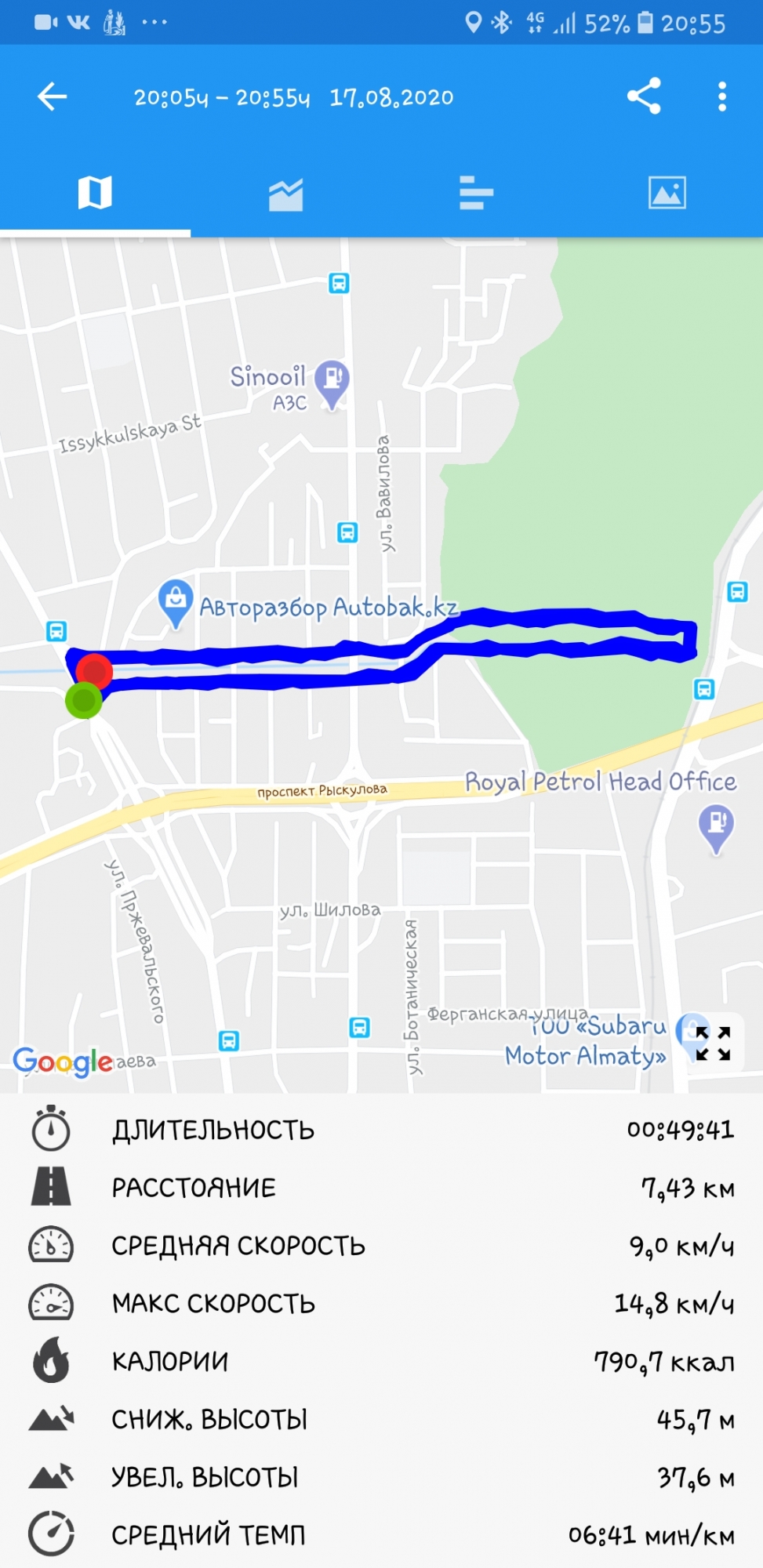Open the Royal Petrol Head Office marker
The height and width of the screenshot is (1568, 763).
[716, 827]
